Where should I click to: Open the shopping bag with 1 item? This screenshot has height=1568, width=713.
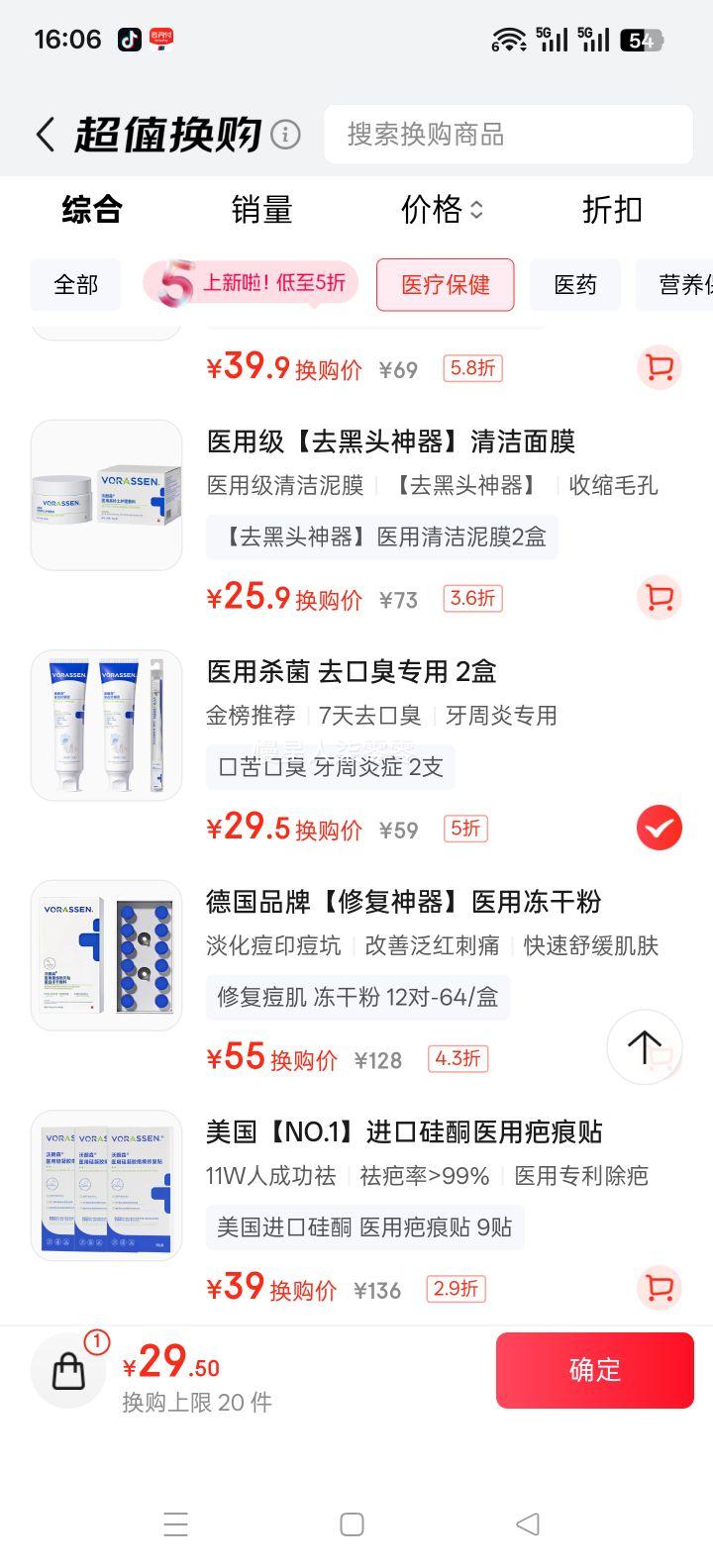tap(68, 1371)
